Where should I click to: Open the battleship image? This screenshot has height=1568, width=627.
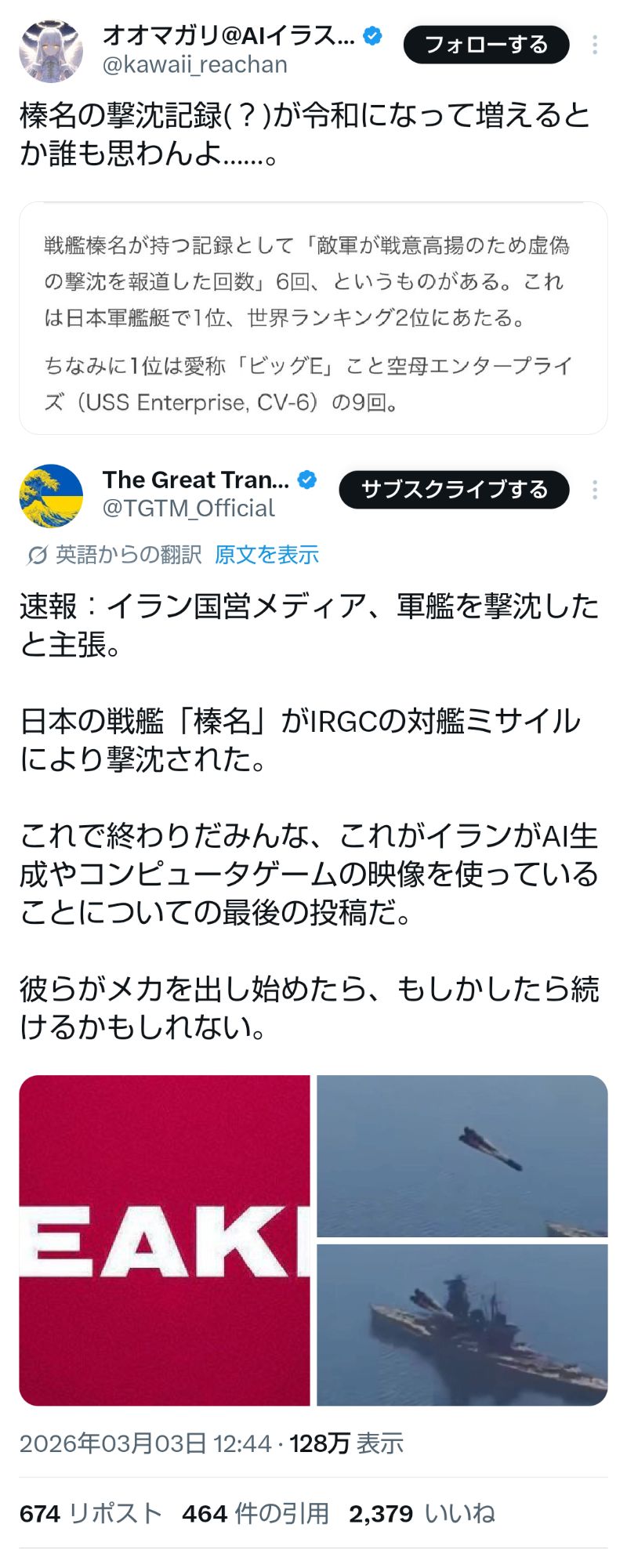pyautogui.click(x=462, y=1325)
